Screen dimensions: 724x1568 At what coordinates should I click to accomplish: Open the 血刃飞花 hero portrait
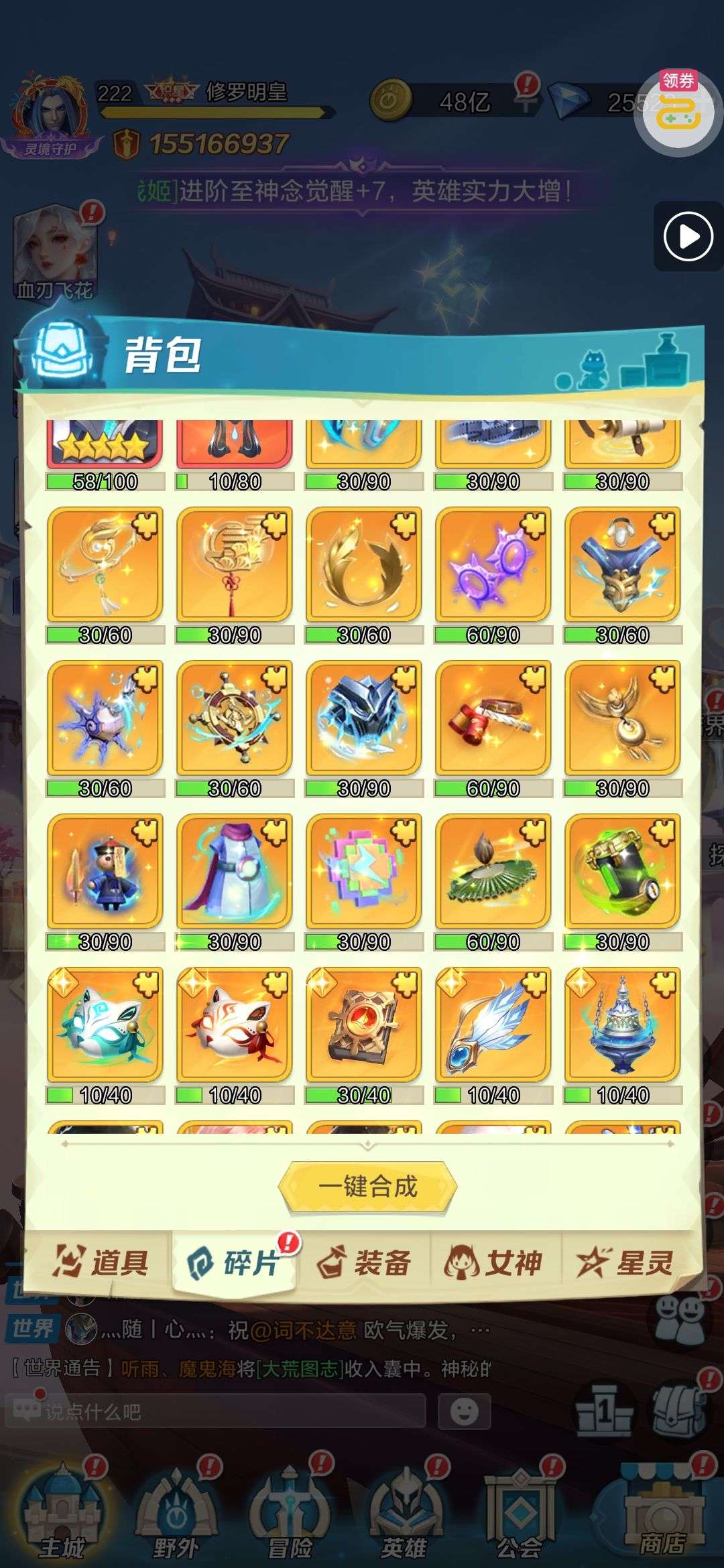[55, 251]
